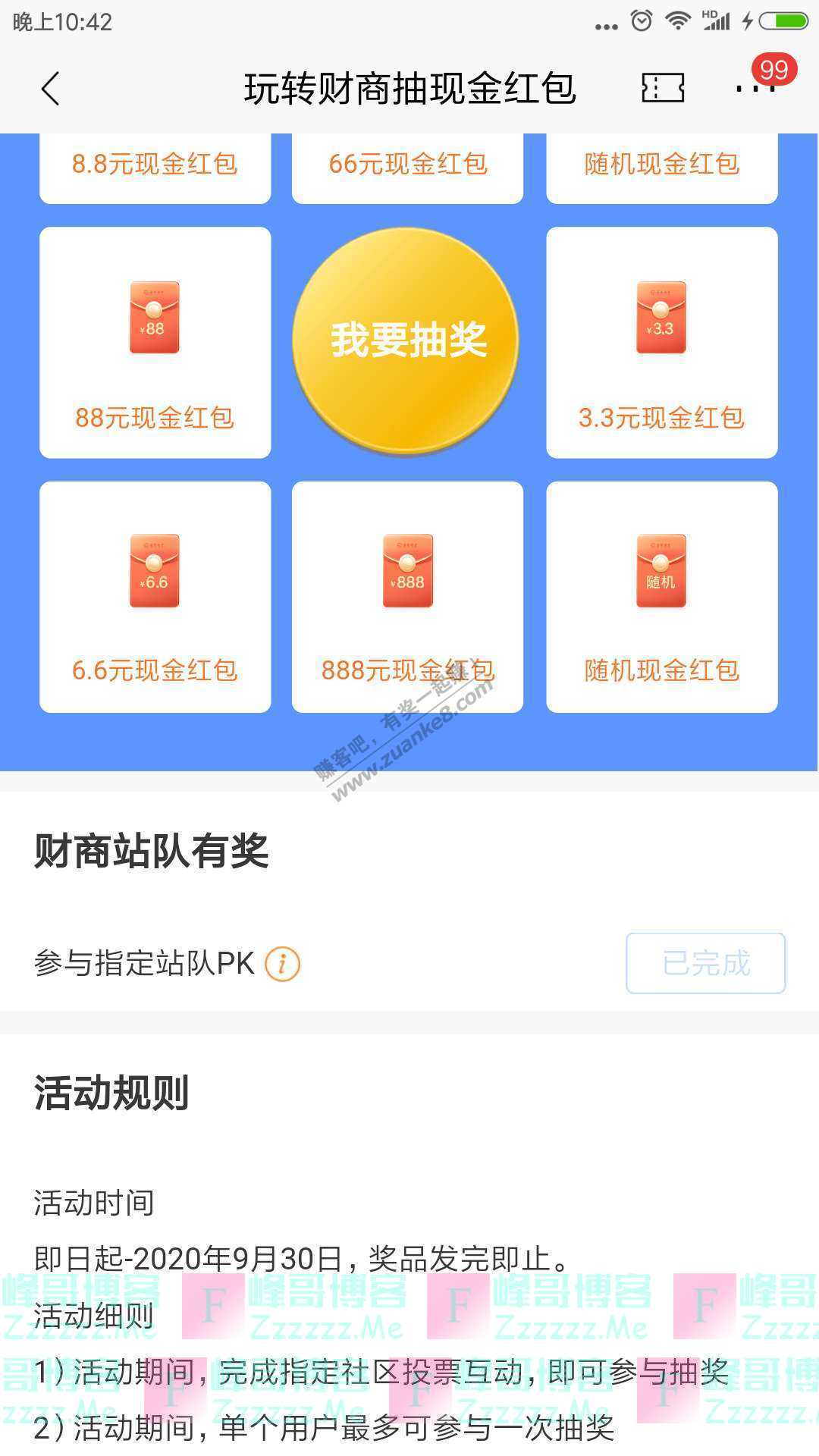Open the coupon ticket icon
Image resolution: width=819 pixels, height=1456 pixels.
pyautogui.click(x=663, y=88)
